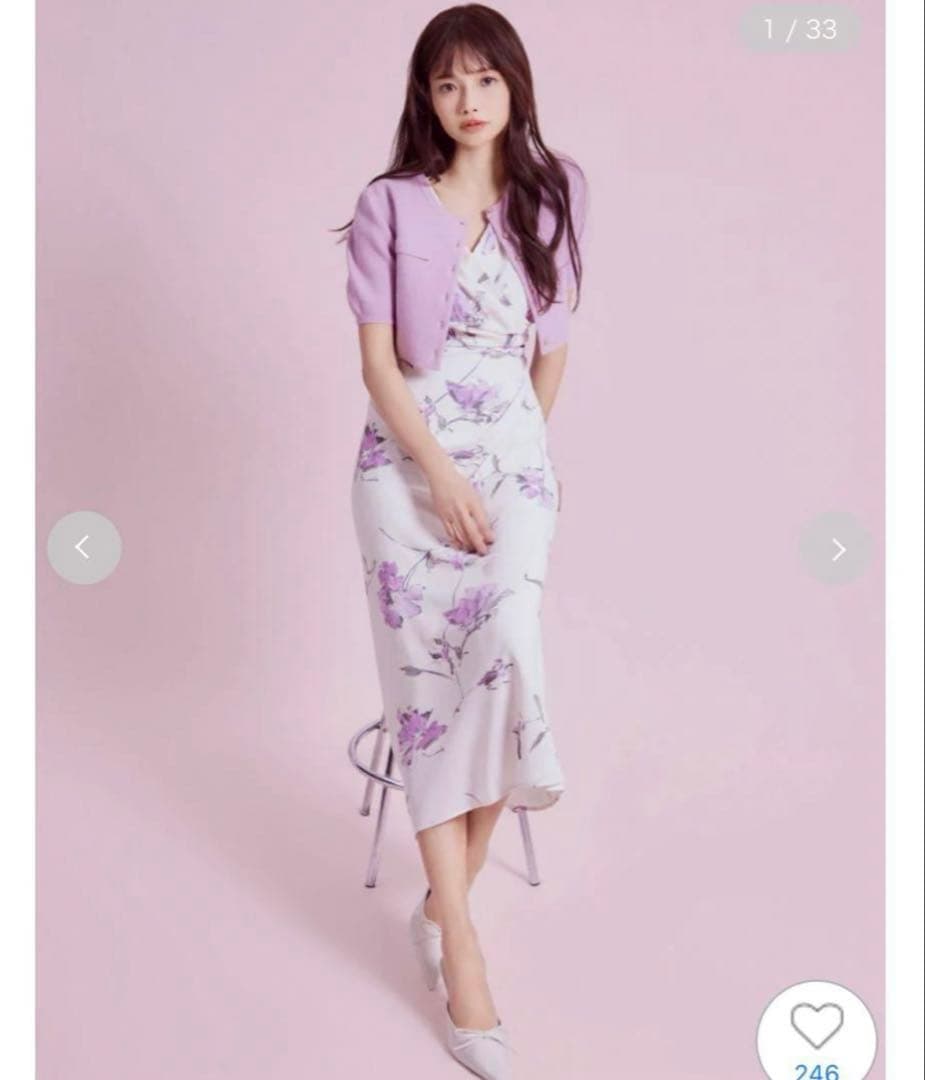This screenshot has height=1080, width=925.
Task: Go to the next product photo
Action: coord(836,548)
